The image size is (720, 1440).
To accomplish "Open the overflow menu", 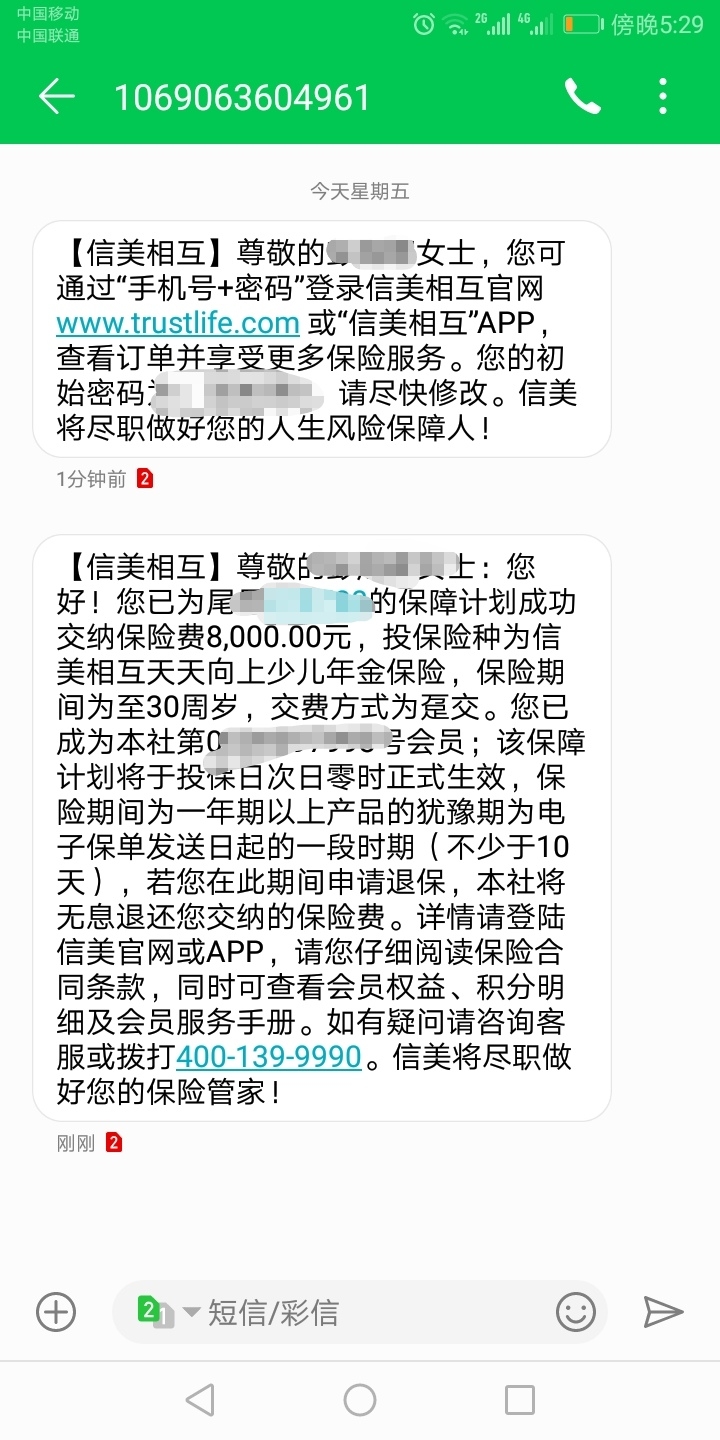I will (x=663, y=96).
